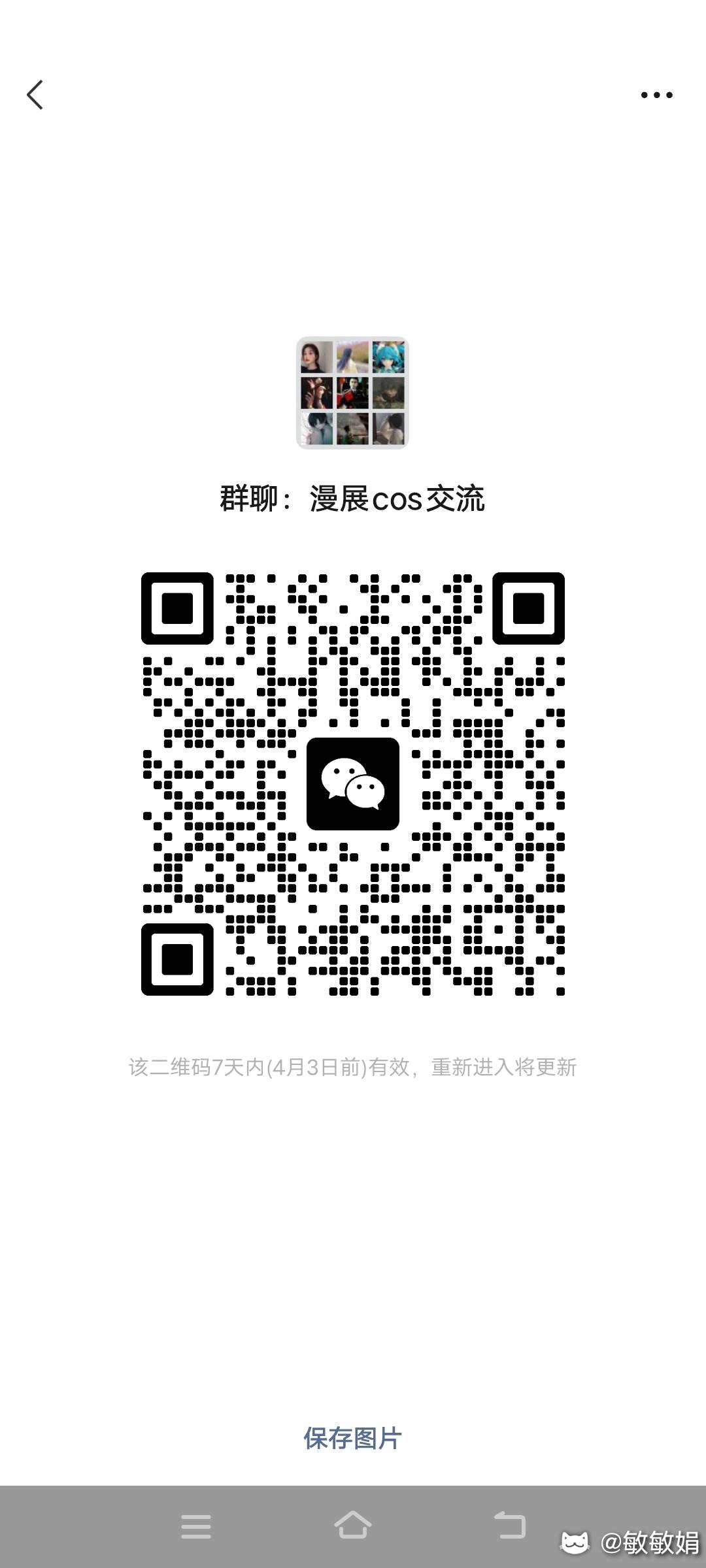Open recent apps from the navigation bar
Viewport: 706px width, 1568px height.
point(196,1526)
